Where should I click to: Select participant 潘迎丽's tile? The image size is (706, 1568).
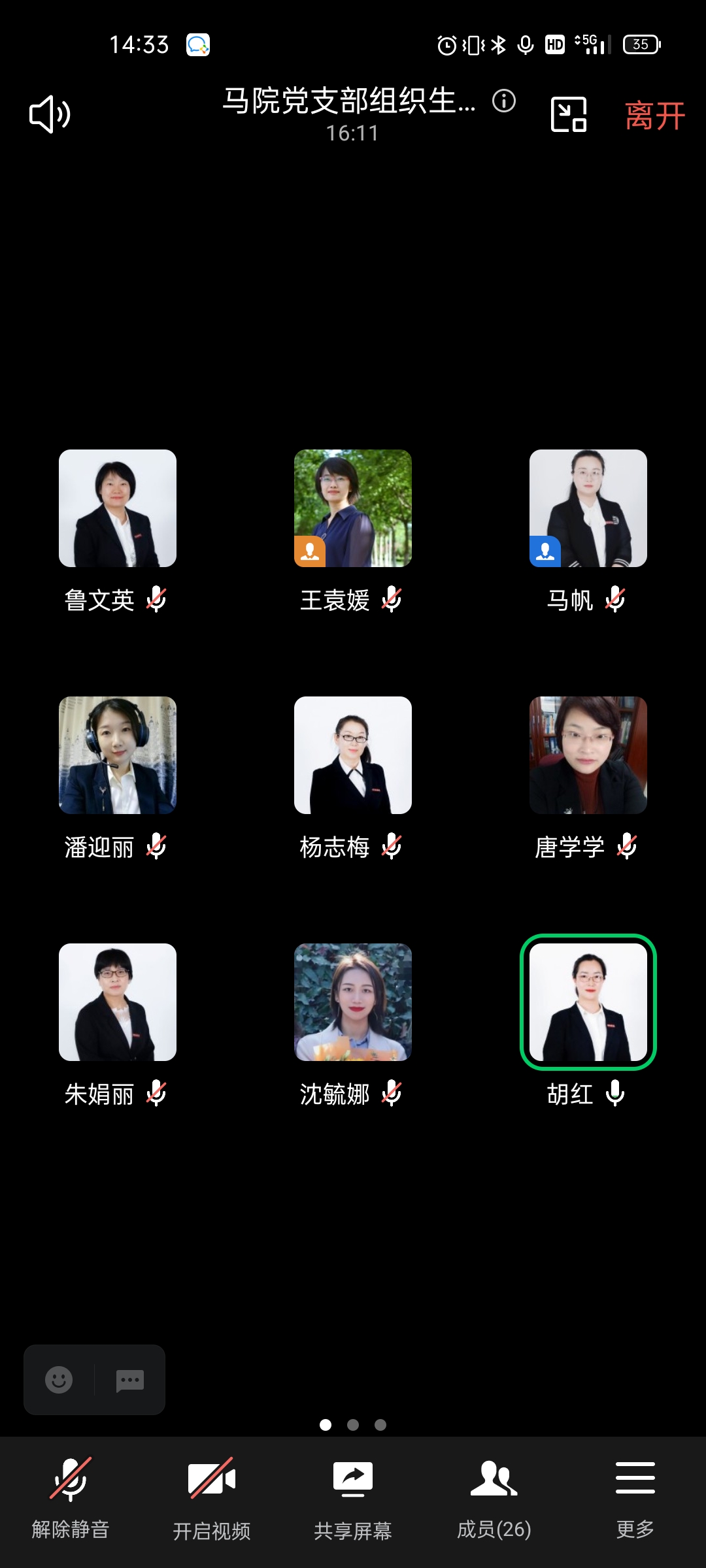(118, 755)
